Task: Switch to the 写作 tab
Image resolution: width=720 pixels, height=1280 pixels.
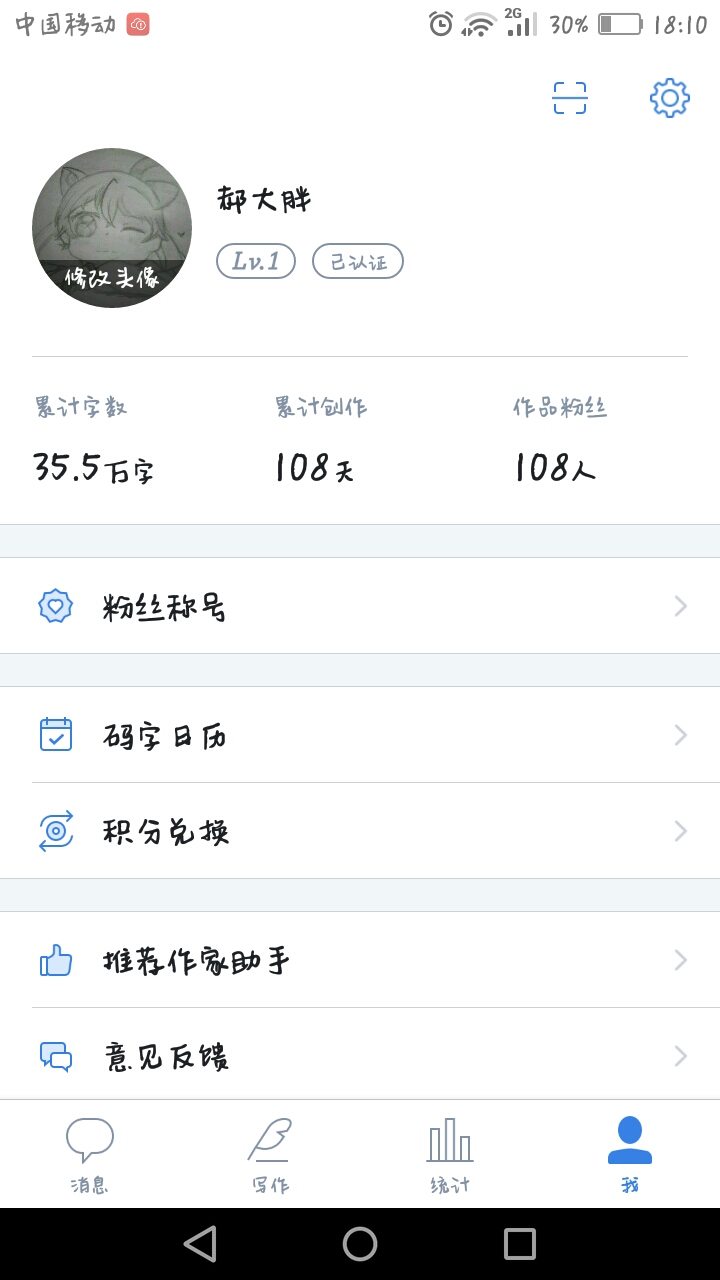Action: point(270,1155)
